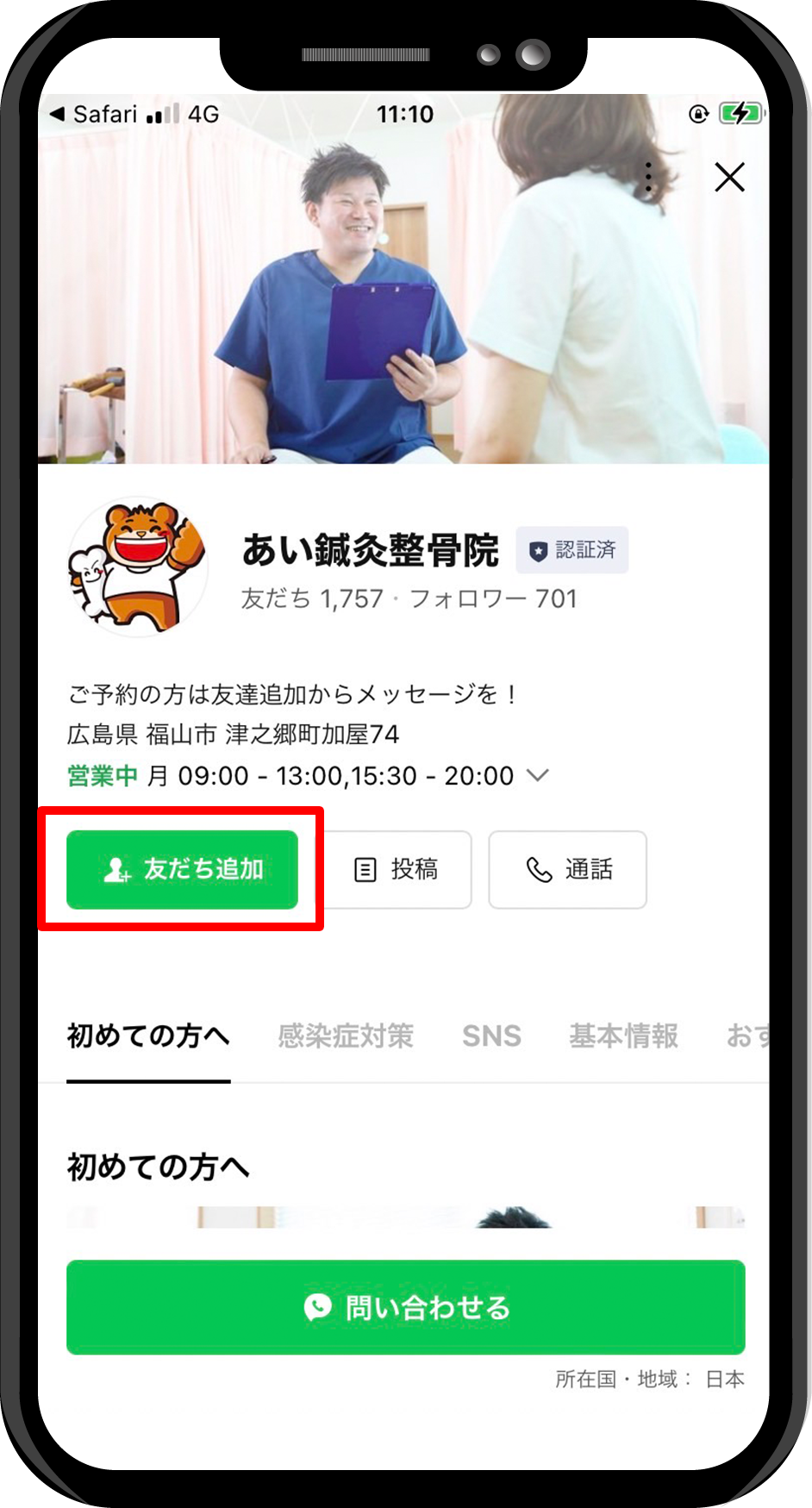Tap the green 問い合わせる inquiry button

(x=405, y=1307)
